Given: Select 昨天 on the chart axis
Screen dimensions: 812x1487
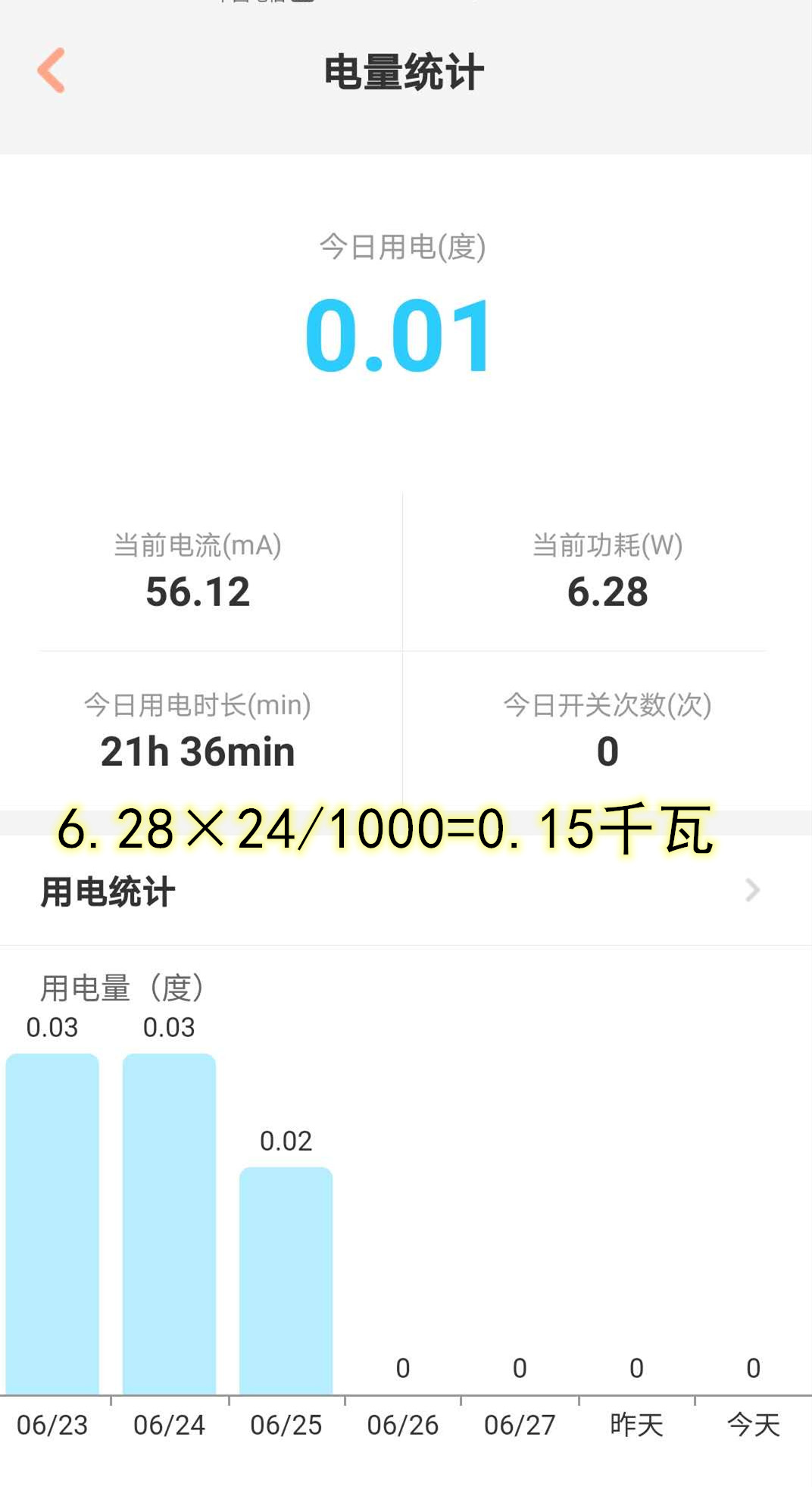Looking at the screenshot, I should 636,1424.
